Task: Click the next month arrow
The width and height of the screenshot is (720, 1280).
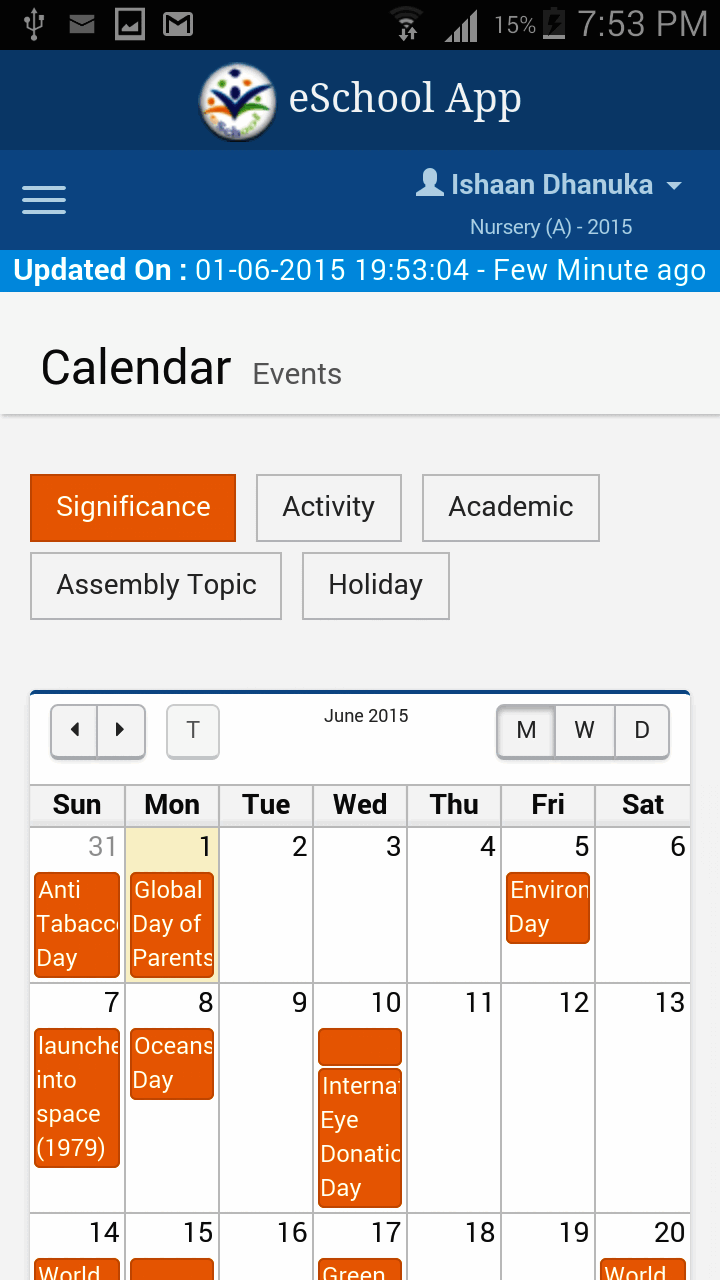Action: point(121,731)
